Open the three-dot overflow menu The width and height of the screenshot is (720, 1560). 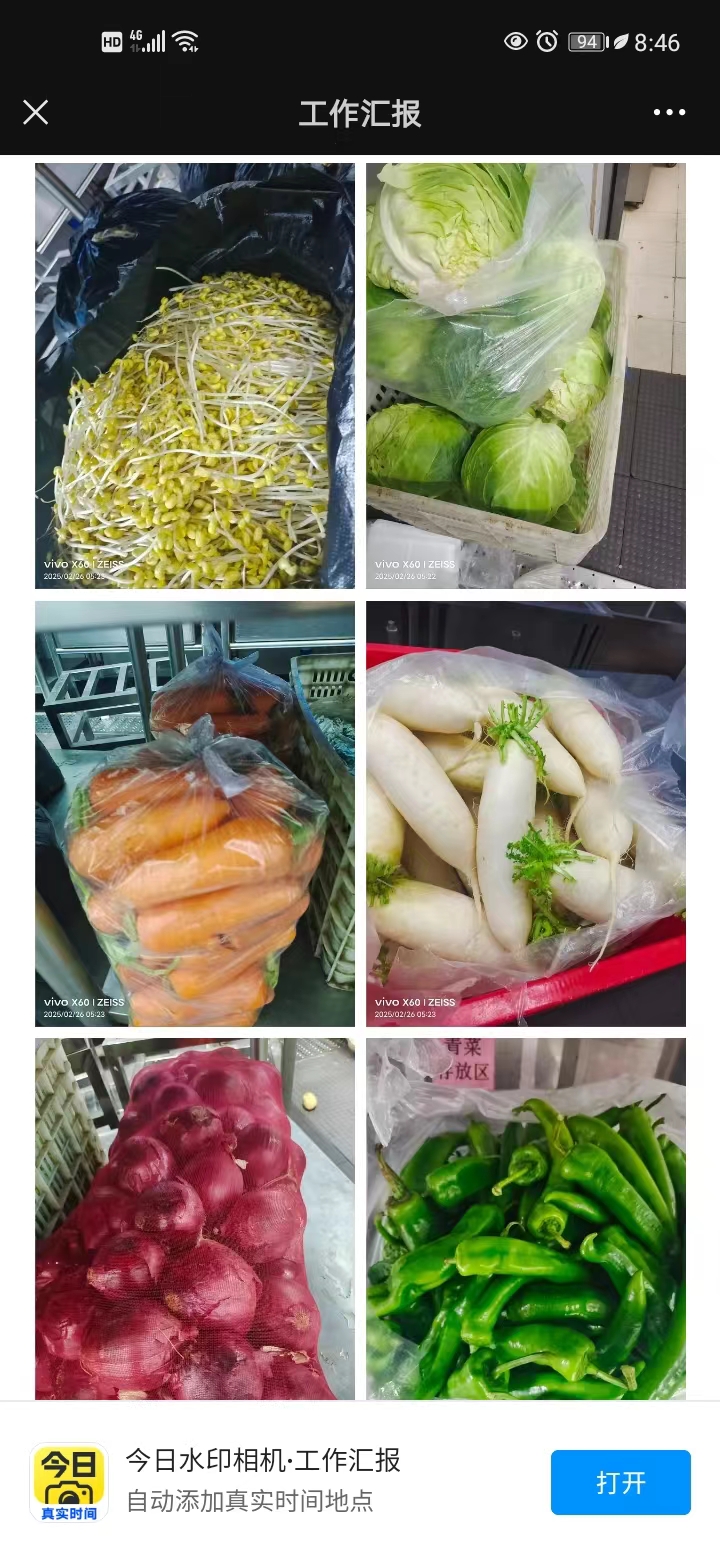669,112
